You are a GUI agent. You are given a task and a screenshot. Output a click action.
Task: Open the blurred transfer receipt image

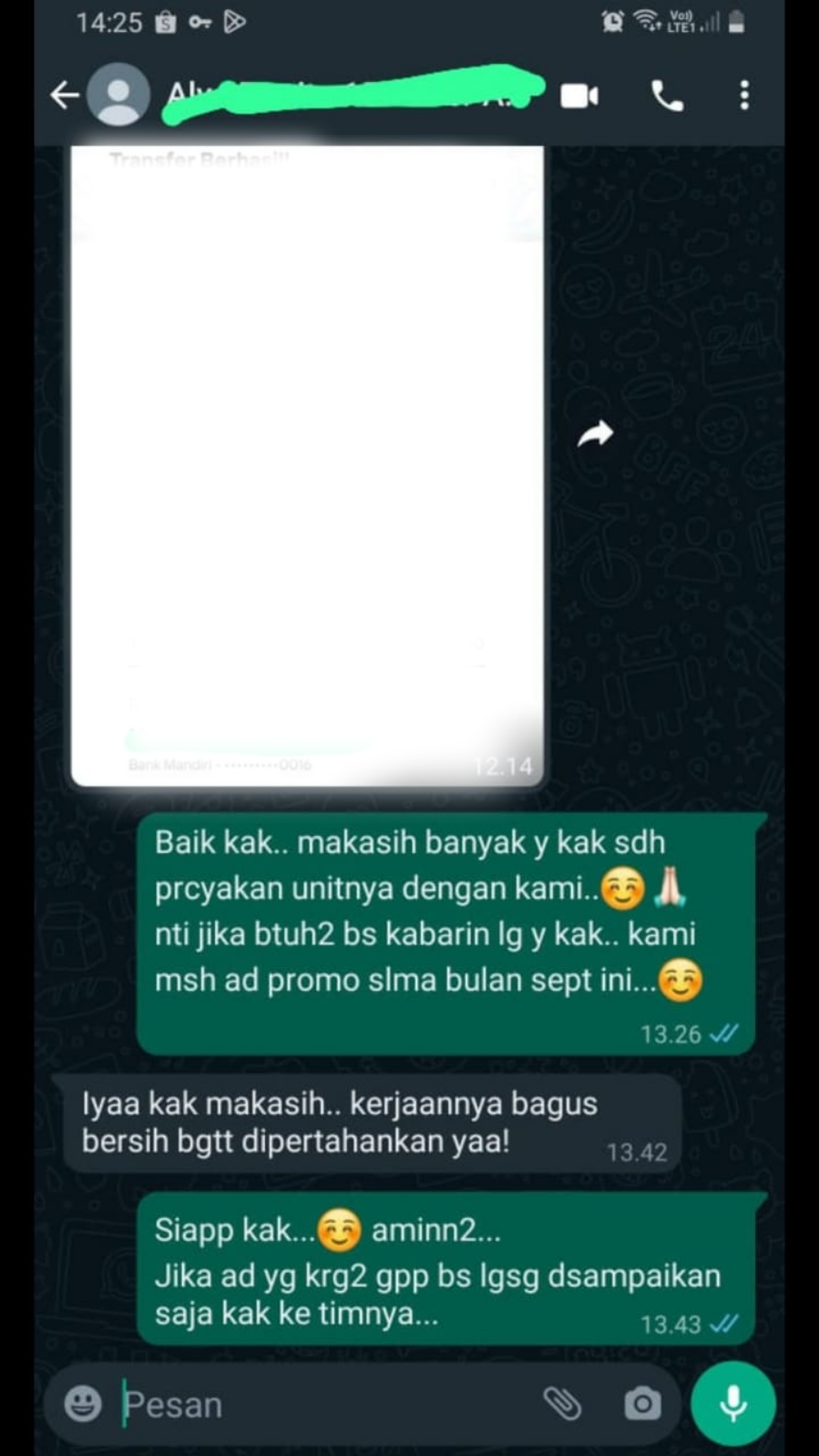point(308,464)
